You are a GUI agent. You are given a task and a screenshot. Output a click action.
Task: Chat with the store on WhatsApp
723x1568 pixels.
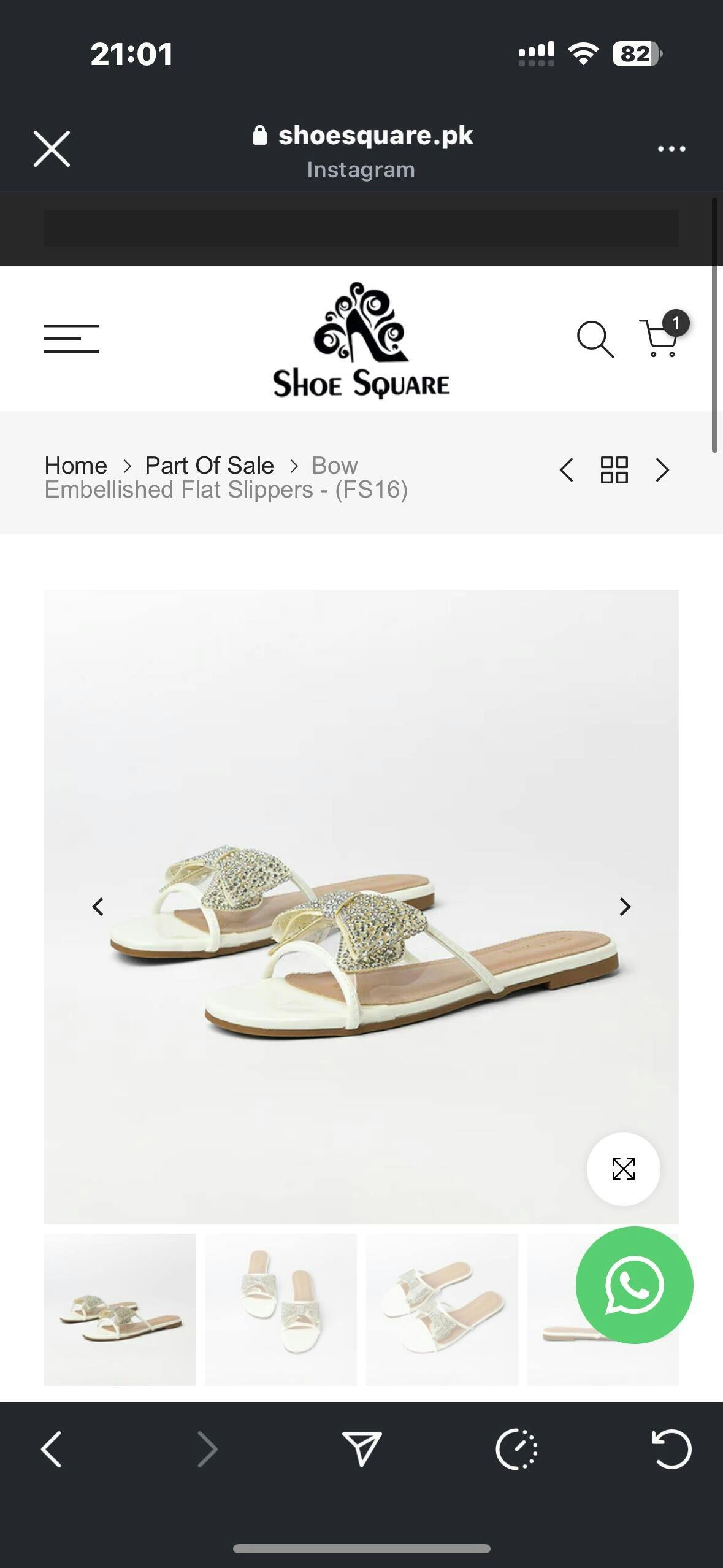click(x=634, y=1285)
